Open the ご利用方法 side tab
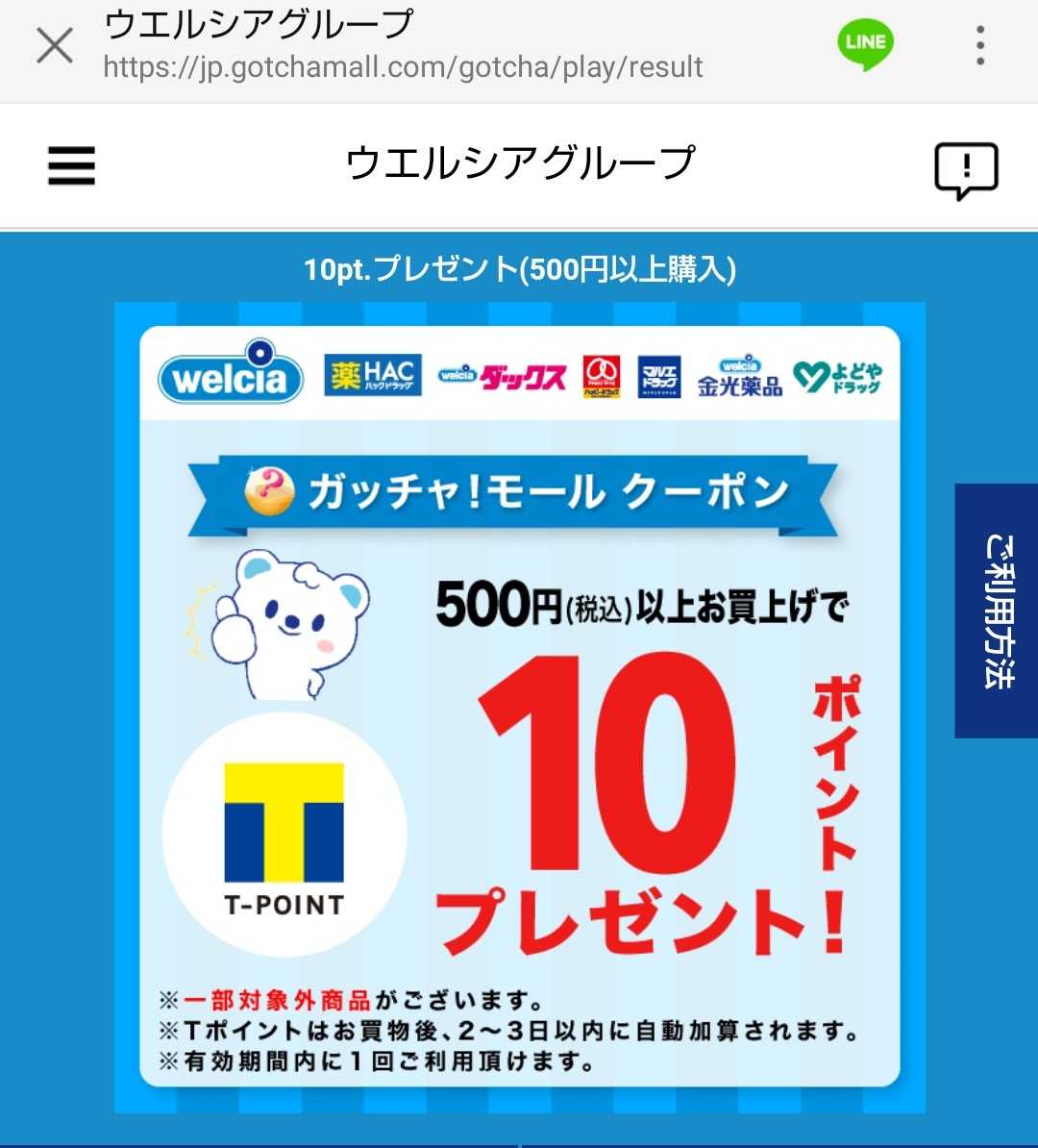The width and height of the screenshot is (1038, 1148). [997, 611]
